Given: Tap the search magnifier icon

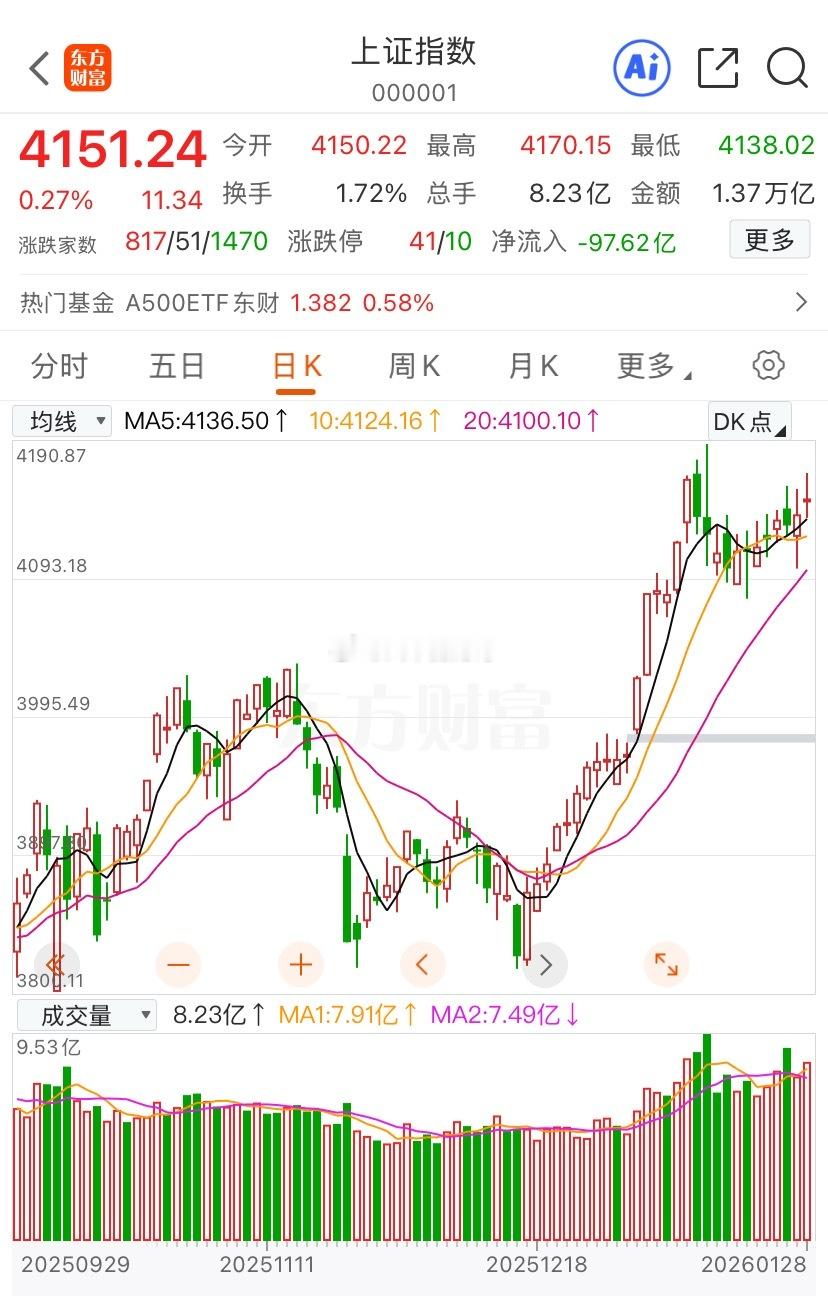Looking at the screenshot, I should (789, 68).
